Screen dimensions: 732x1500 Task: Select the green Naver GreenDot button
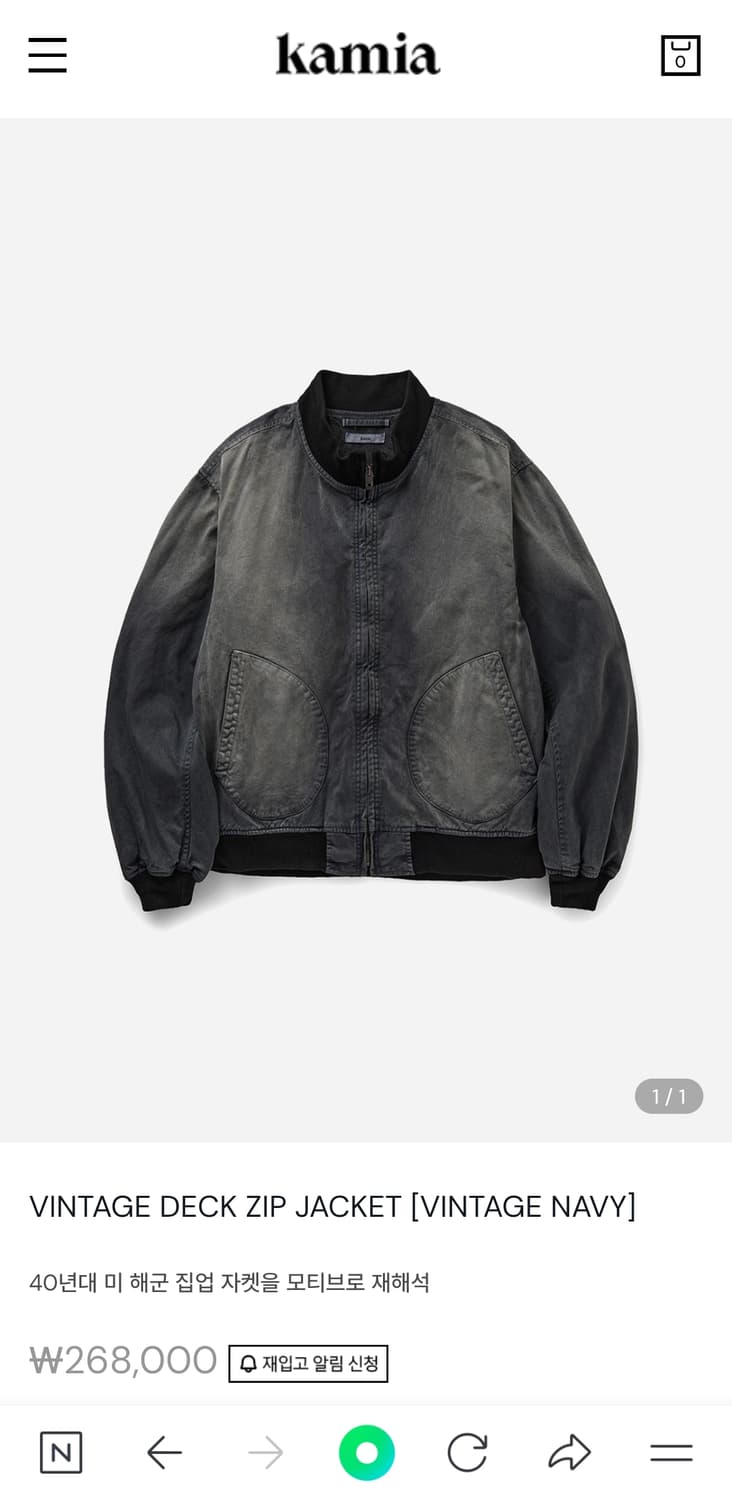(366, 1452)
